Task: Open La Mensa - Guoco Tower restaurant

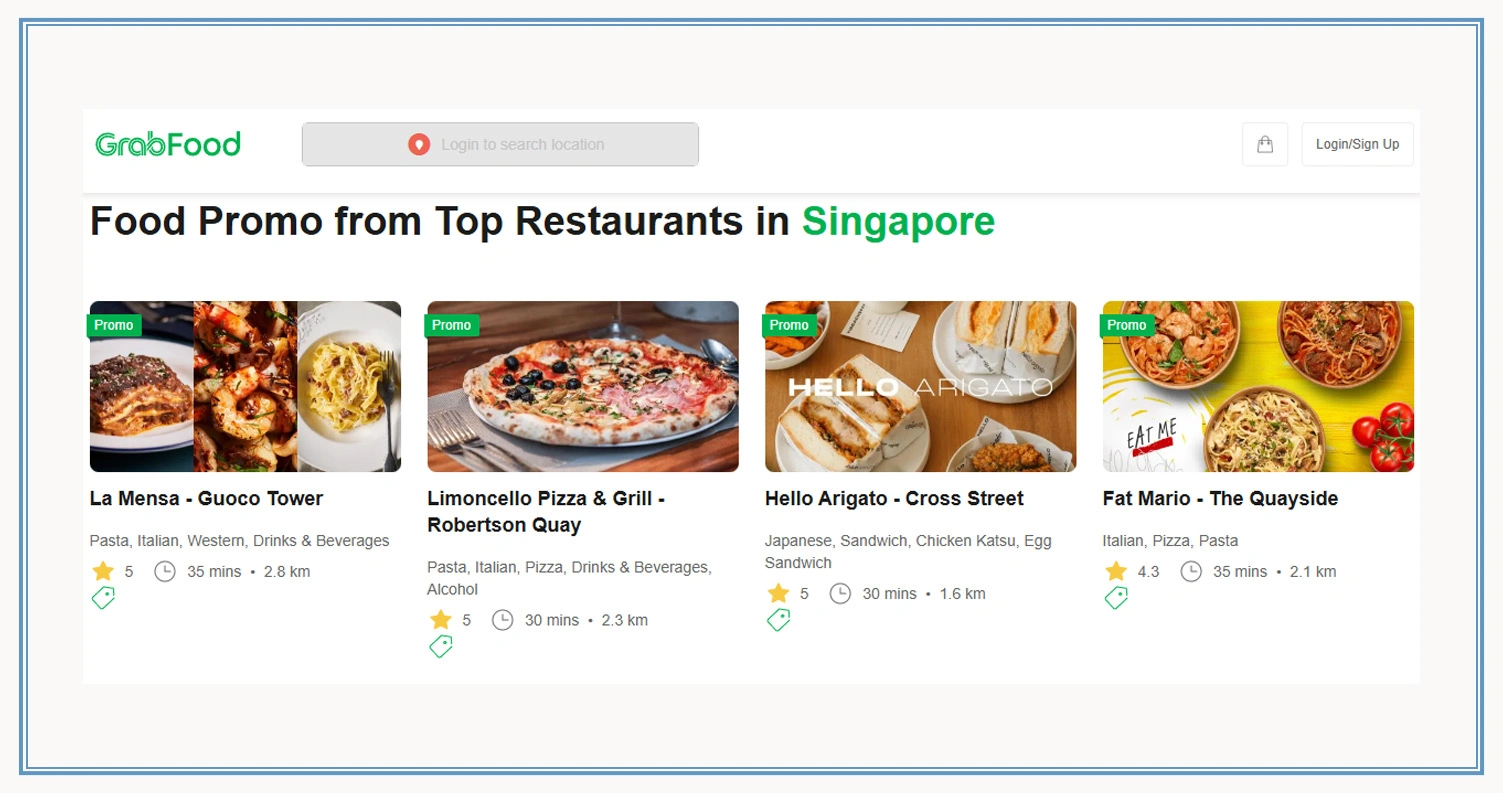Action: [206, 498]
